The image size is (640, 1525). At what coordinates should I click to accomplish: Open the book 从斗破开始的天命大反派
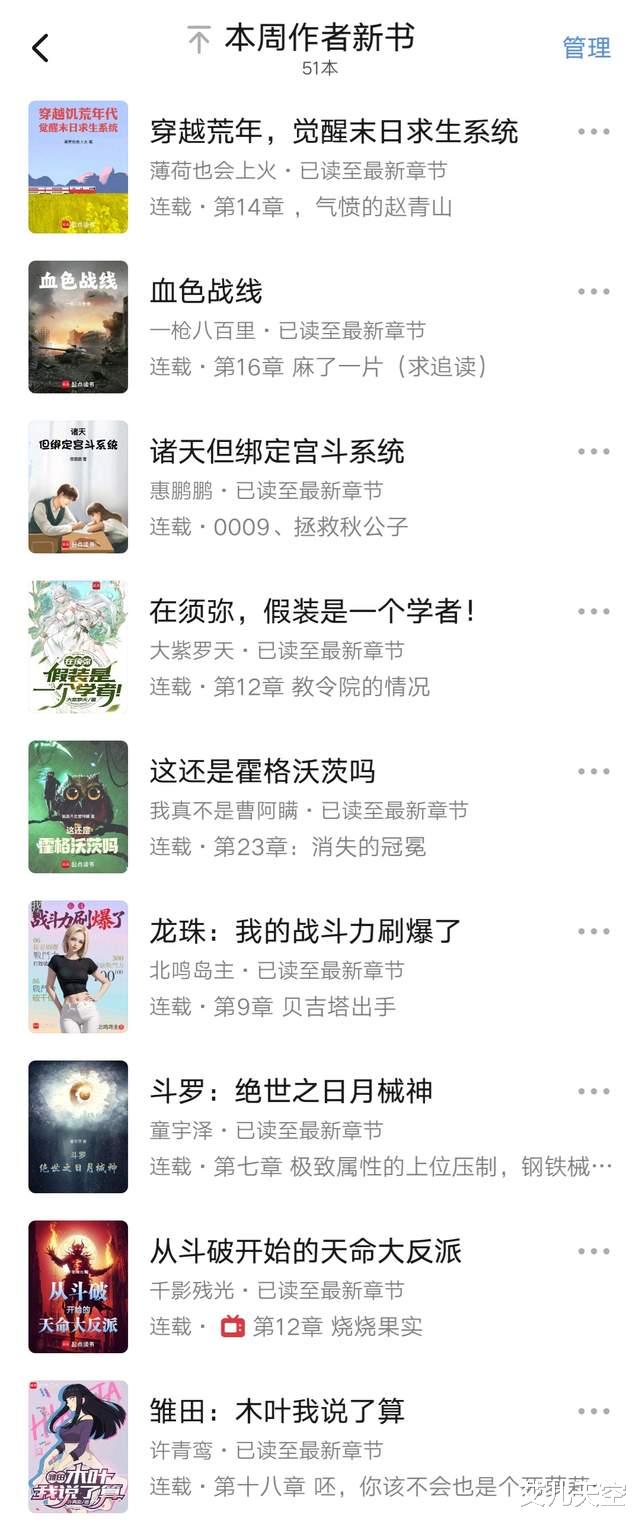click(305, 1252)
